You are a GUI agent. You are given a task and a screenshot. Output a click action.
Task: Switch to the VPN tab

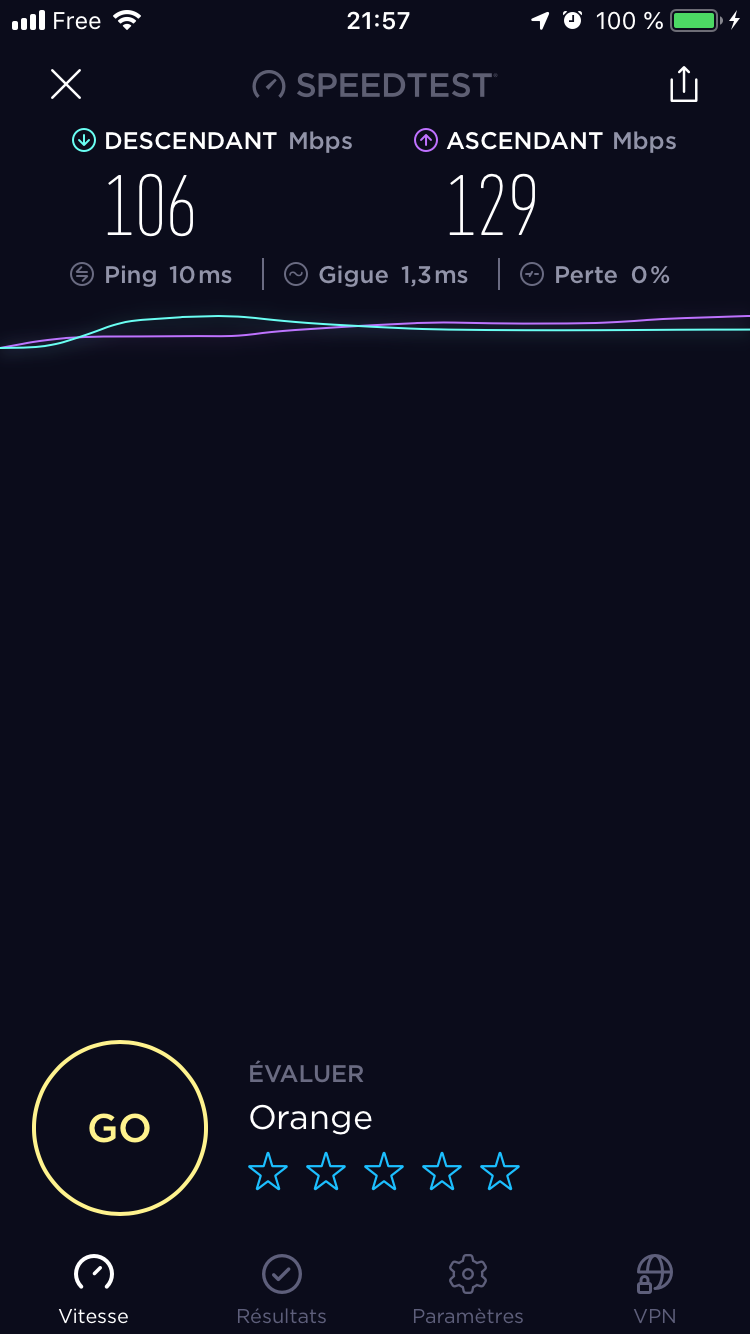point(655,1288)
